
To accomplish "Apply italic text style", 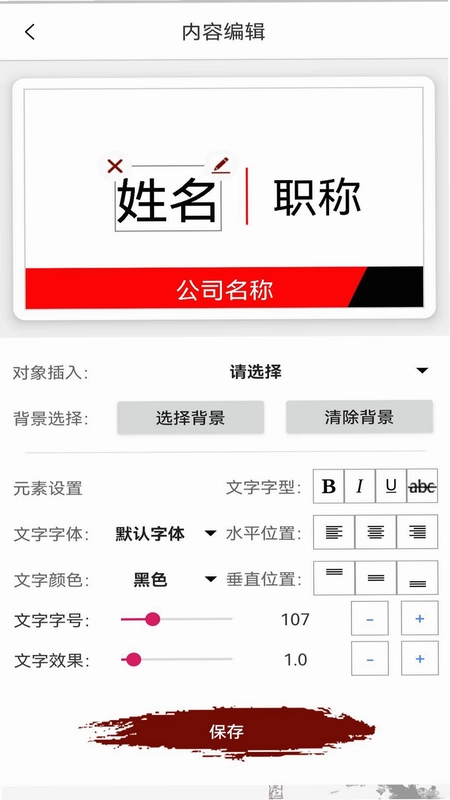I will 360,486.
